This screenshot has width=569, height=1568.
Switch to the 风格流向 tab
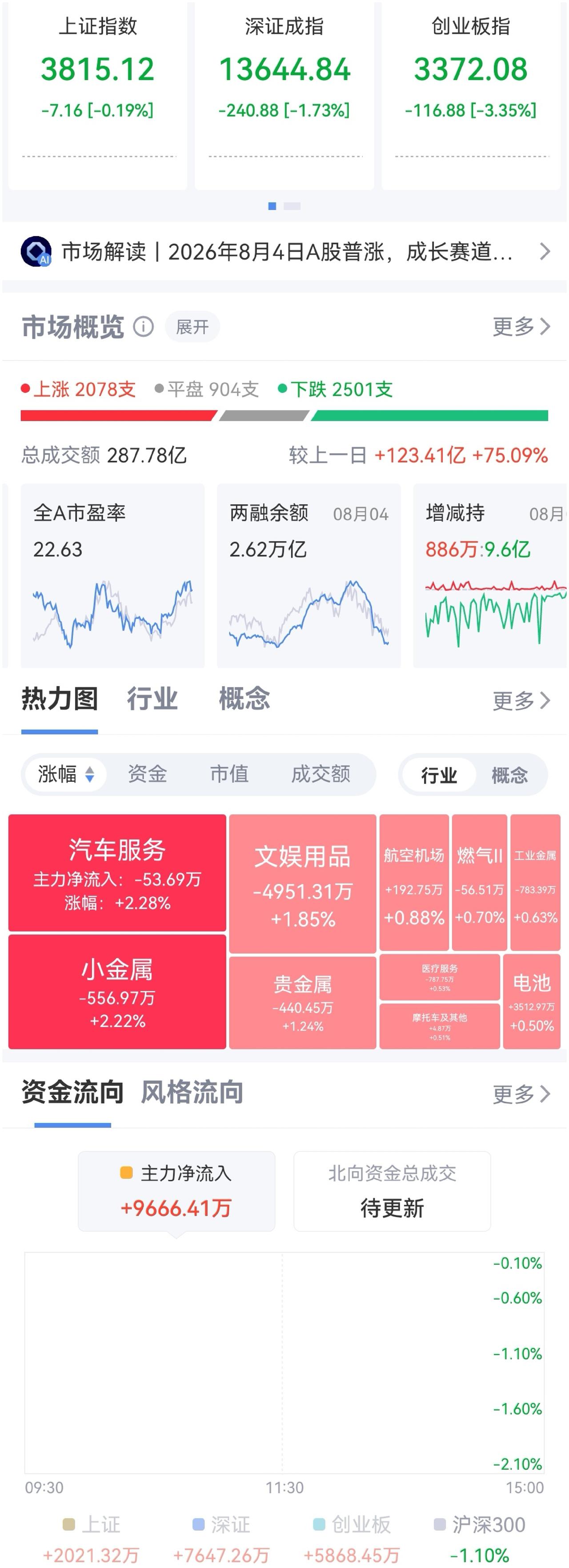pos(192,1093)
